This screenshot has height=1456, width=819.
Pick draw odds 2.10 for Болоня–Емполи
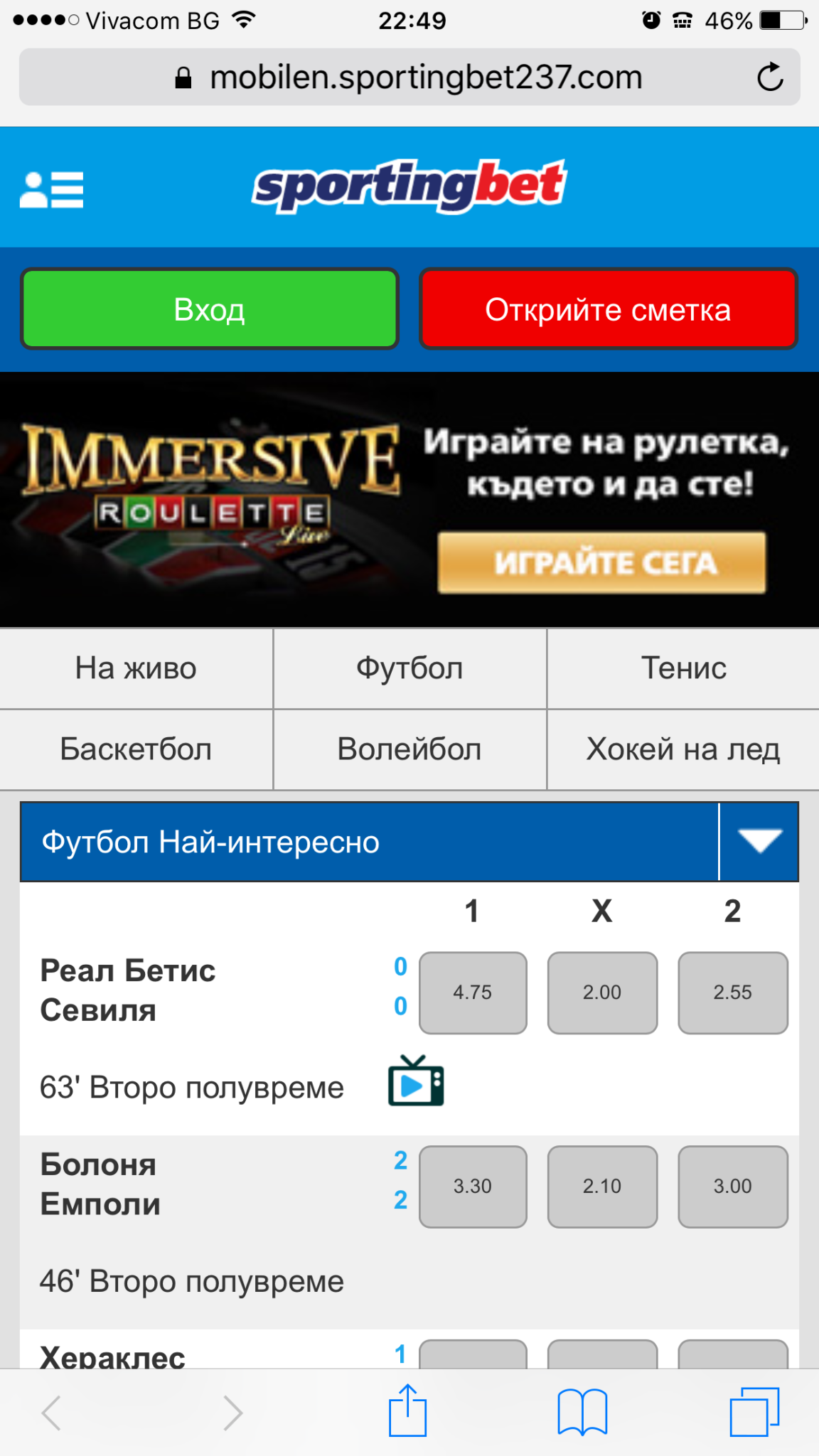[x=602, y=1187]
